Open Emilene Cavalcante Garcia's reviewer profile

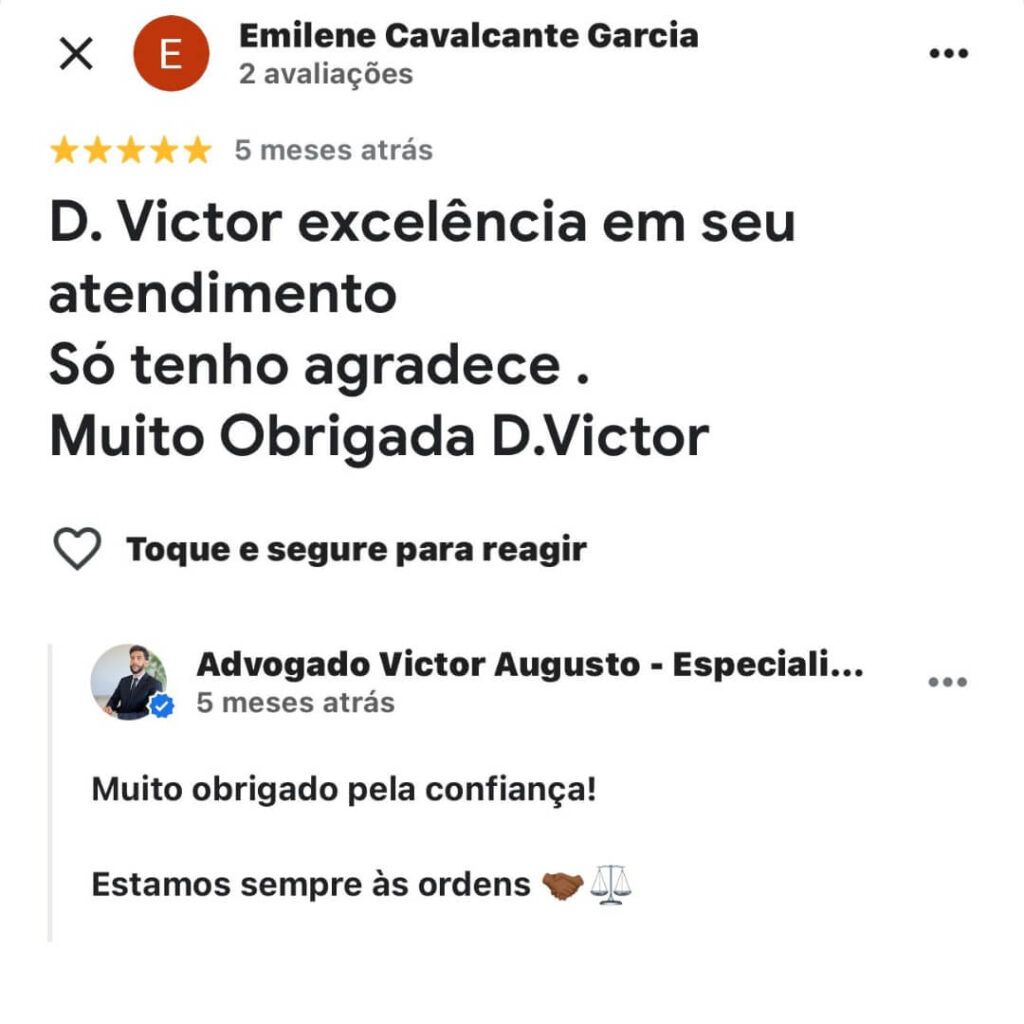468,37
